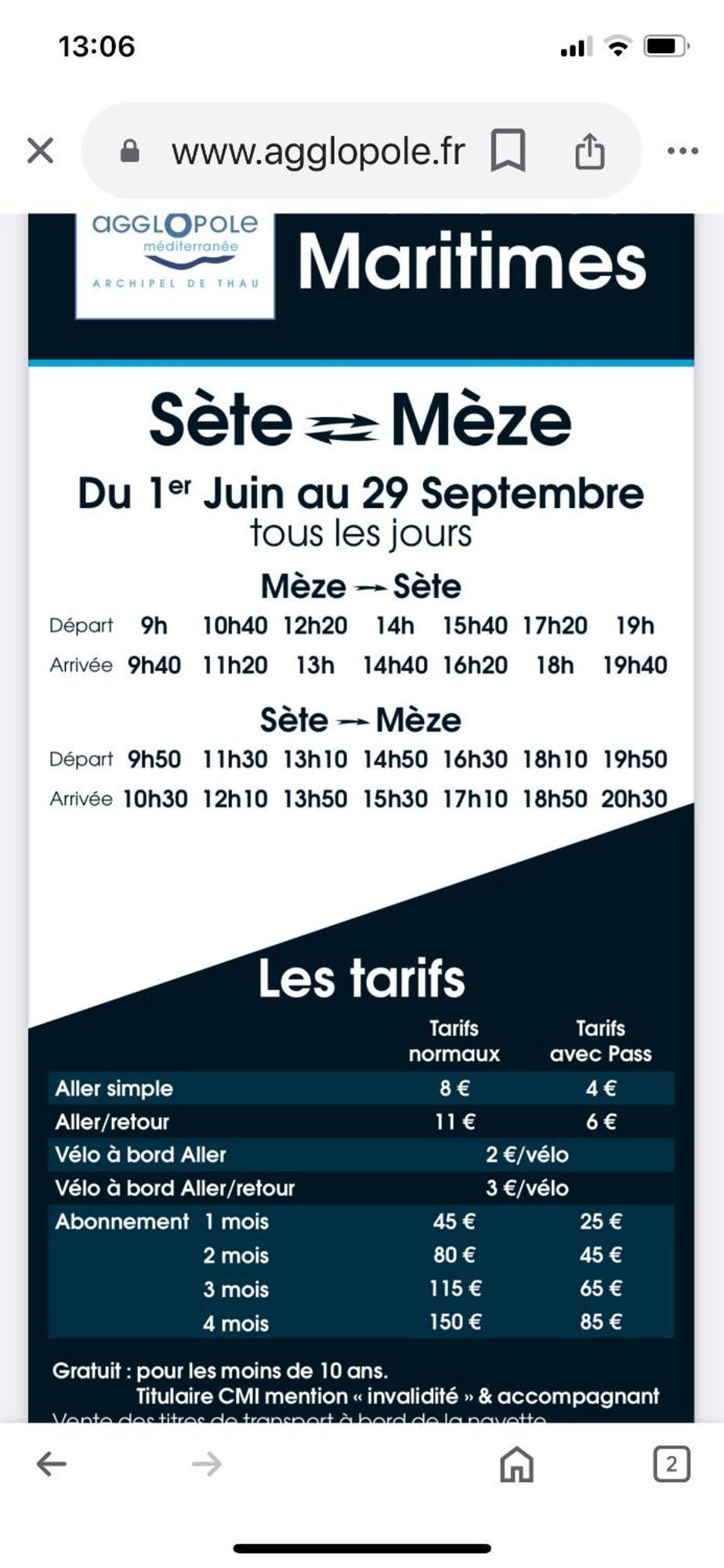Bookmark this page

click(x=508, y=151)
